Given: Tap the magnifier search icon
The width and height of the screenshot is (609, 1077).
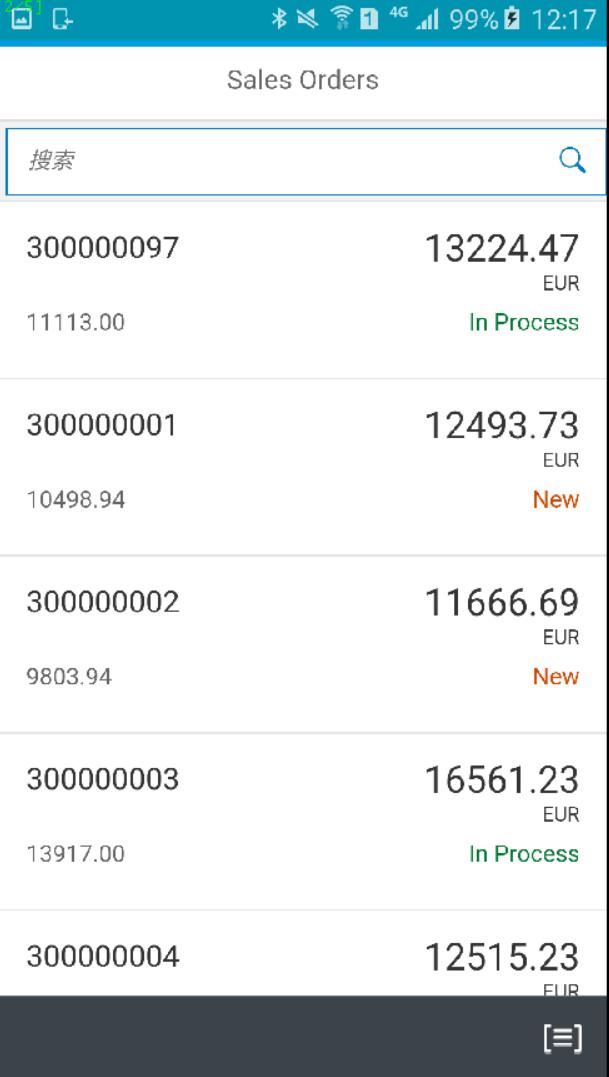Looking at the screenshot, I should (x=572, y=160).
